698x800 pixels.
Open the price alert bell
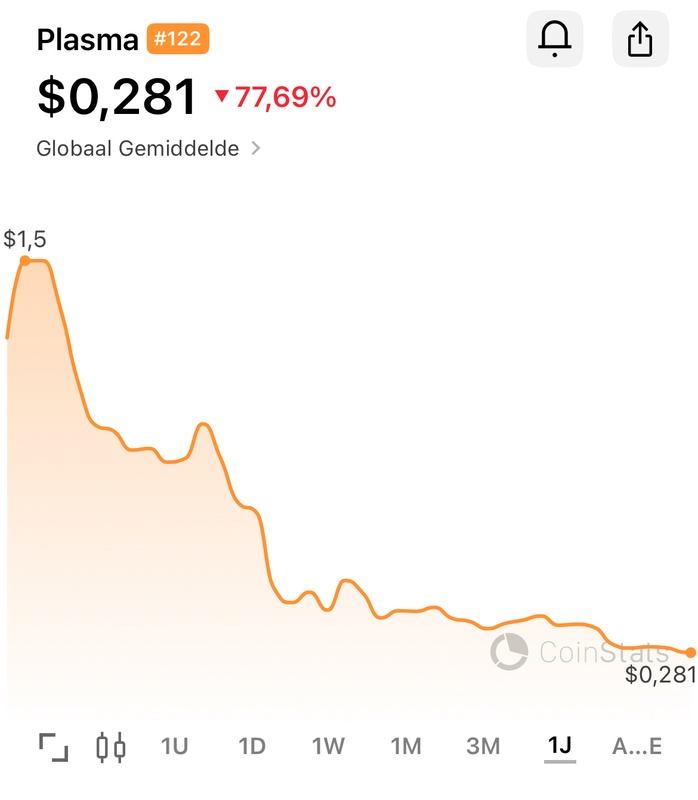click(x=554, y=40)
